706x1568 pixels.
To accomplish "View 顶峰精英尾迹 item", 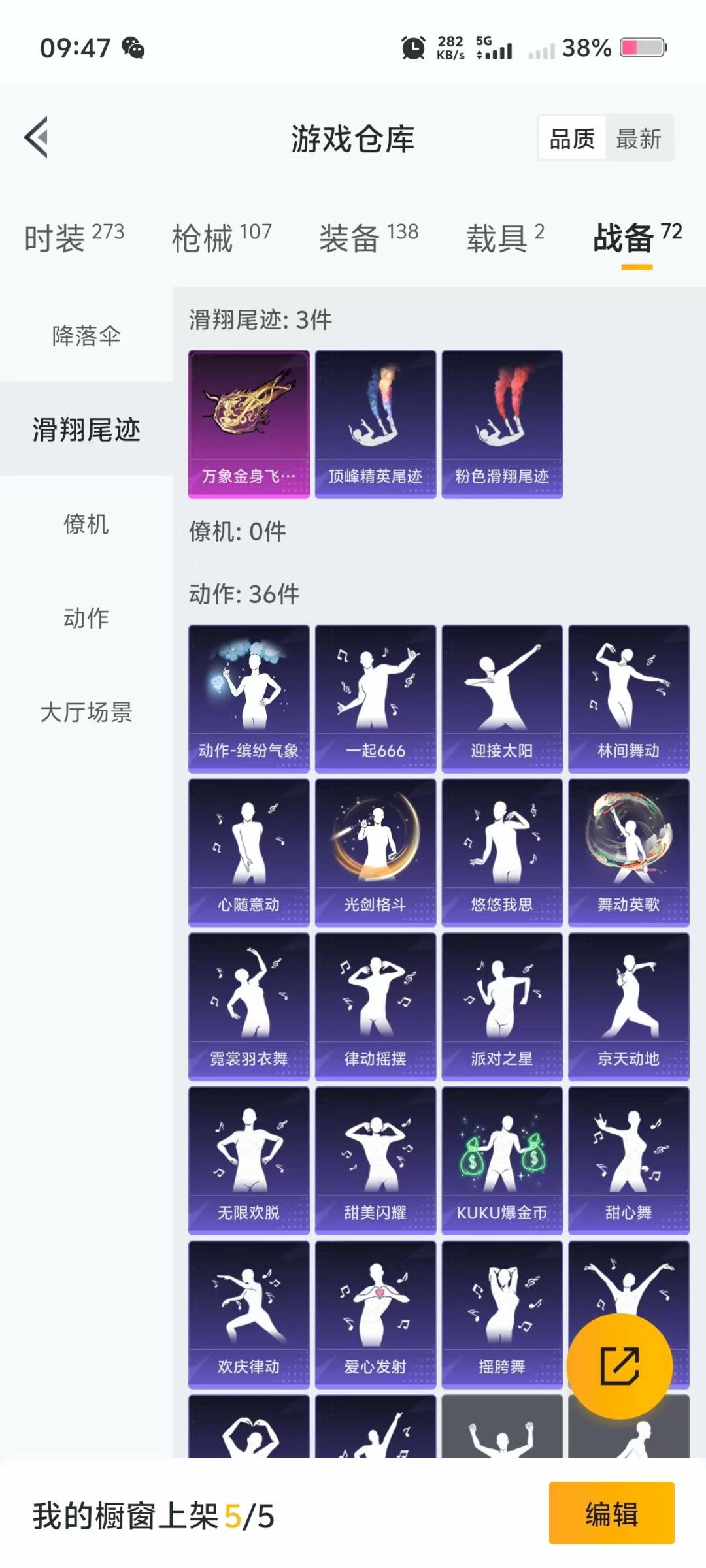I will coord(375,425).
